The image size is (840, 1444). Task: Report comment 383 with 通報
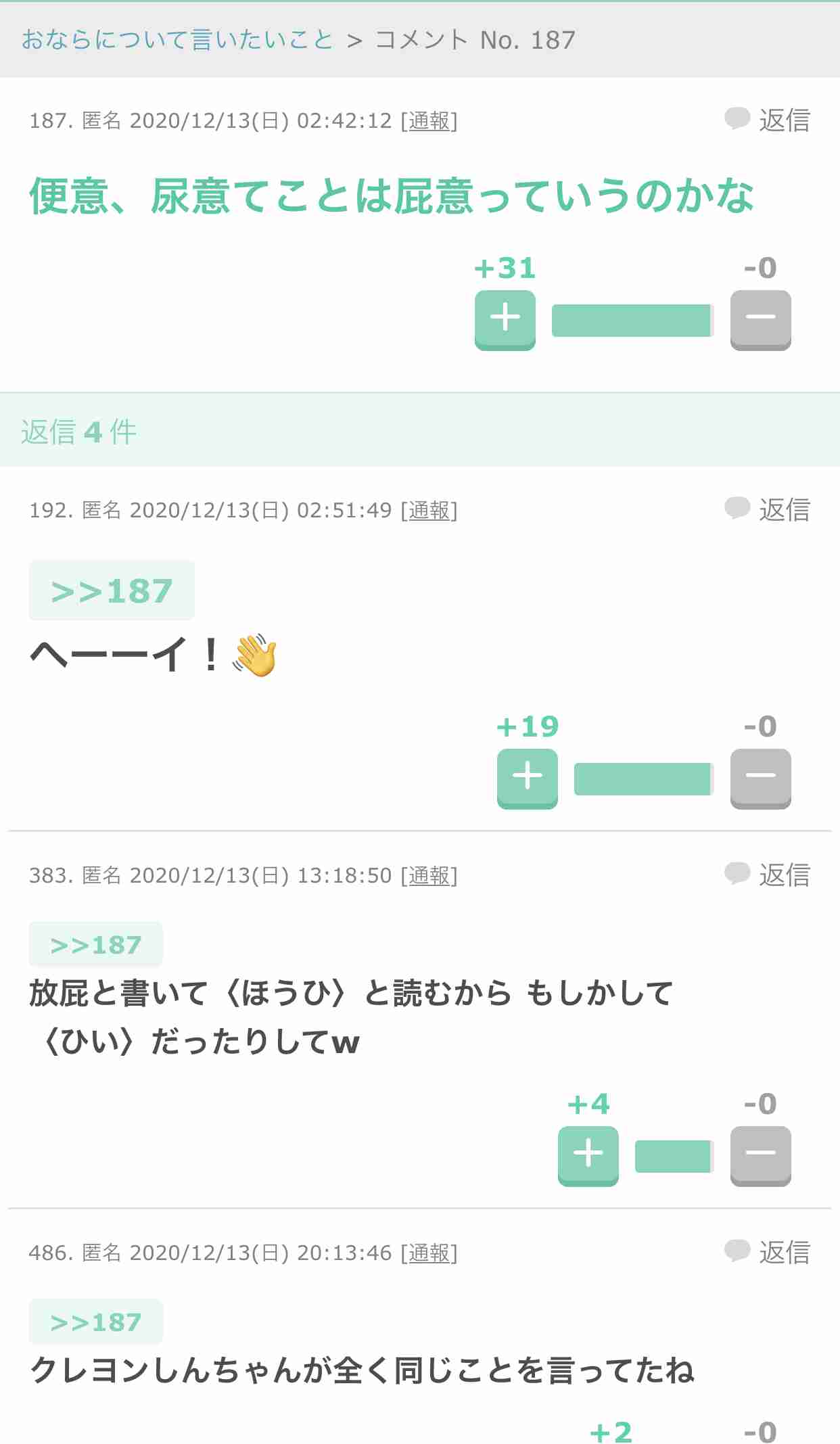pos(429,876)
